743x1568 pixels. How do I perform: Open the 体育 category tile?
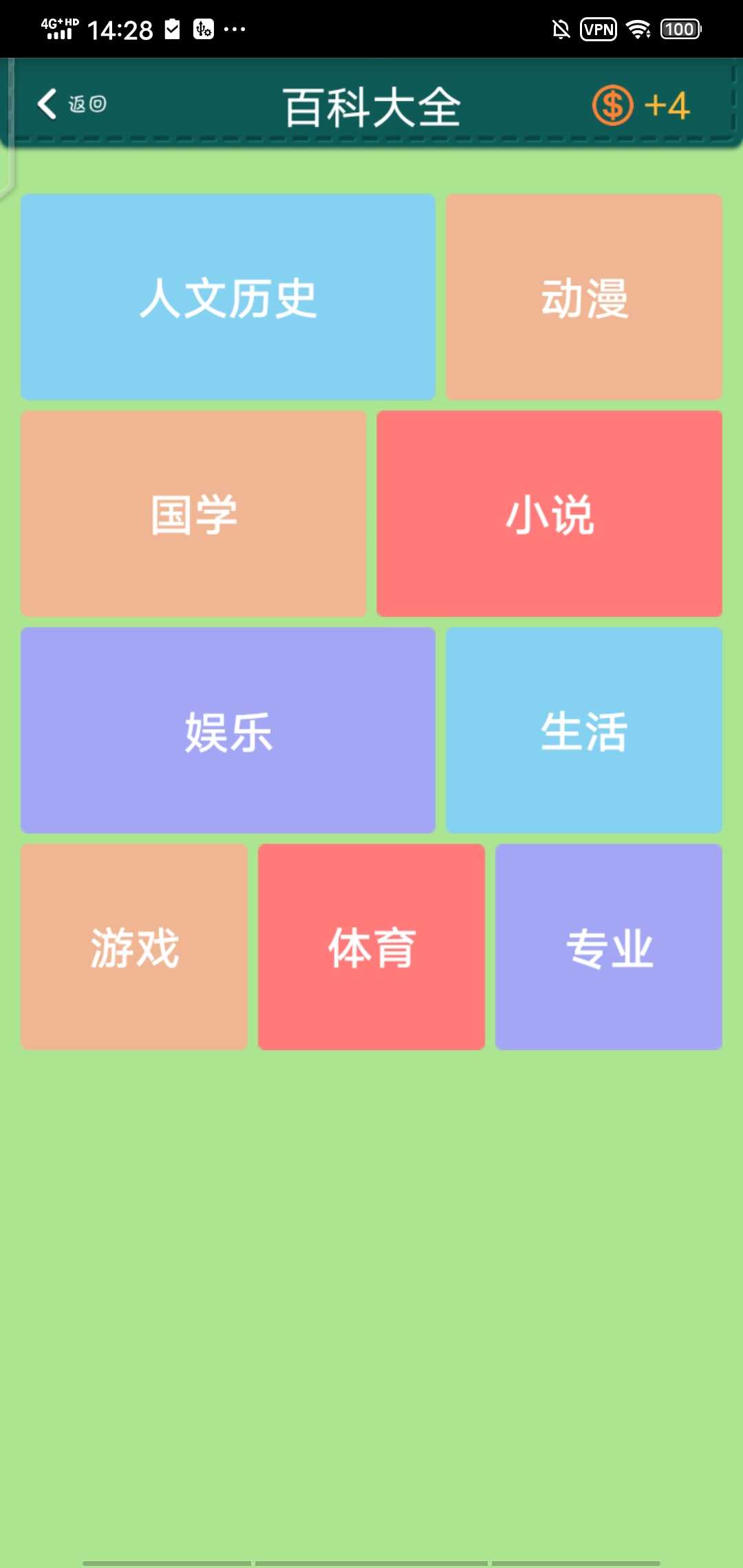[x=371, y=947]
